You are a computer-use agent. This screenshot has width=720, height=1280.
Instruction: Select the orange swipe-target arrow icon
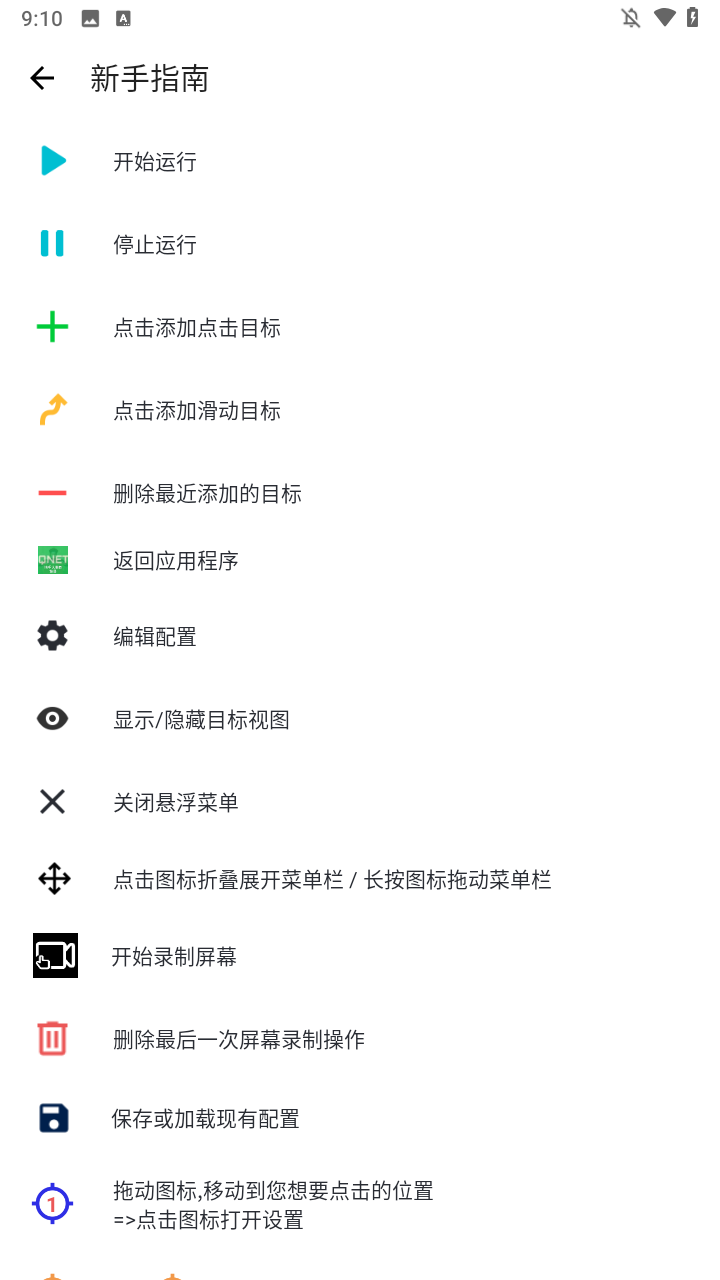pyautogui.click(x=52, y=410)
